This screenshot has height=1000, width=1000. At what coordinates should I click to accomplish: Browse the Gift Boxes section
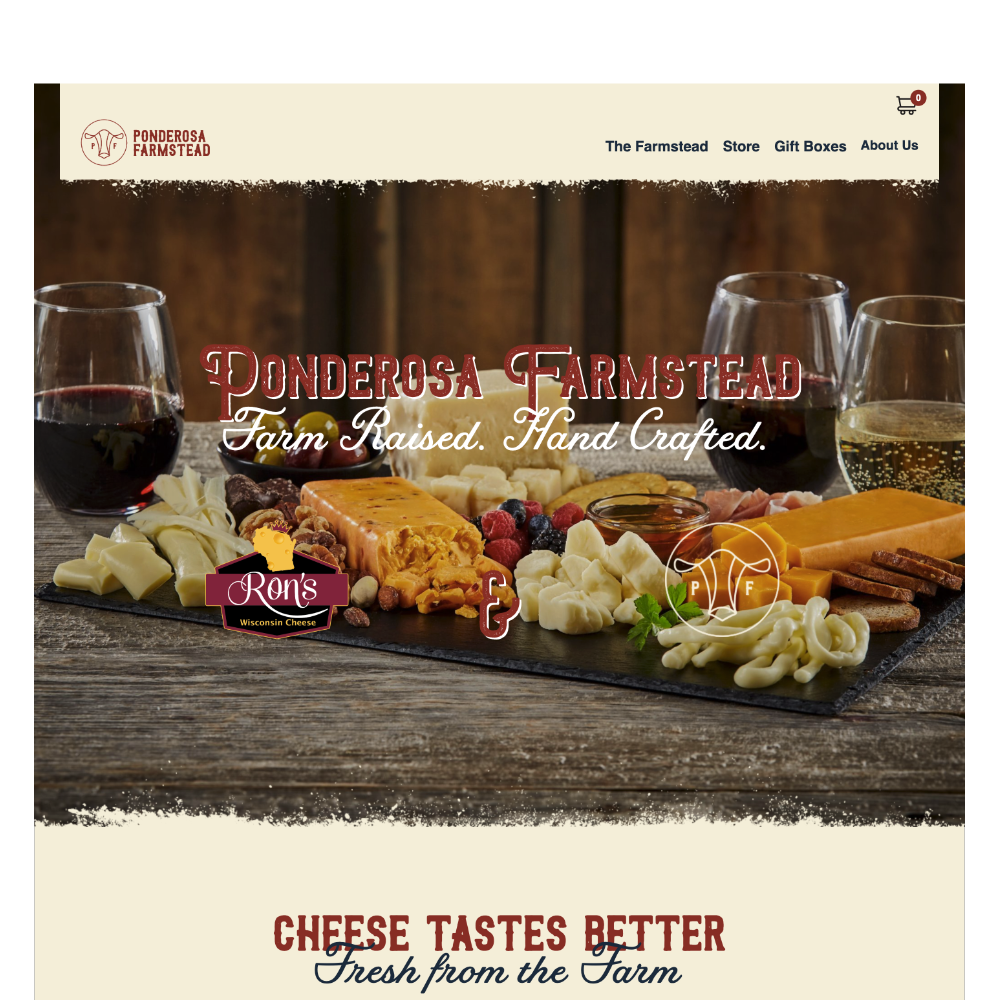coord(810,146)
